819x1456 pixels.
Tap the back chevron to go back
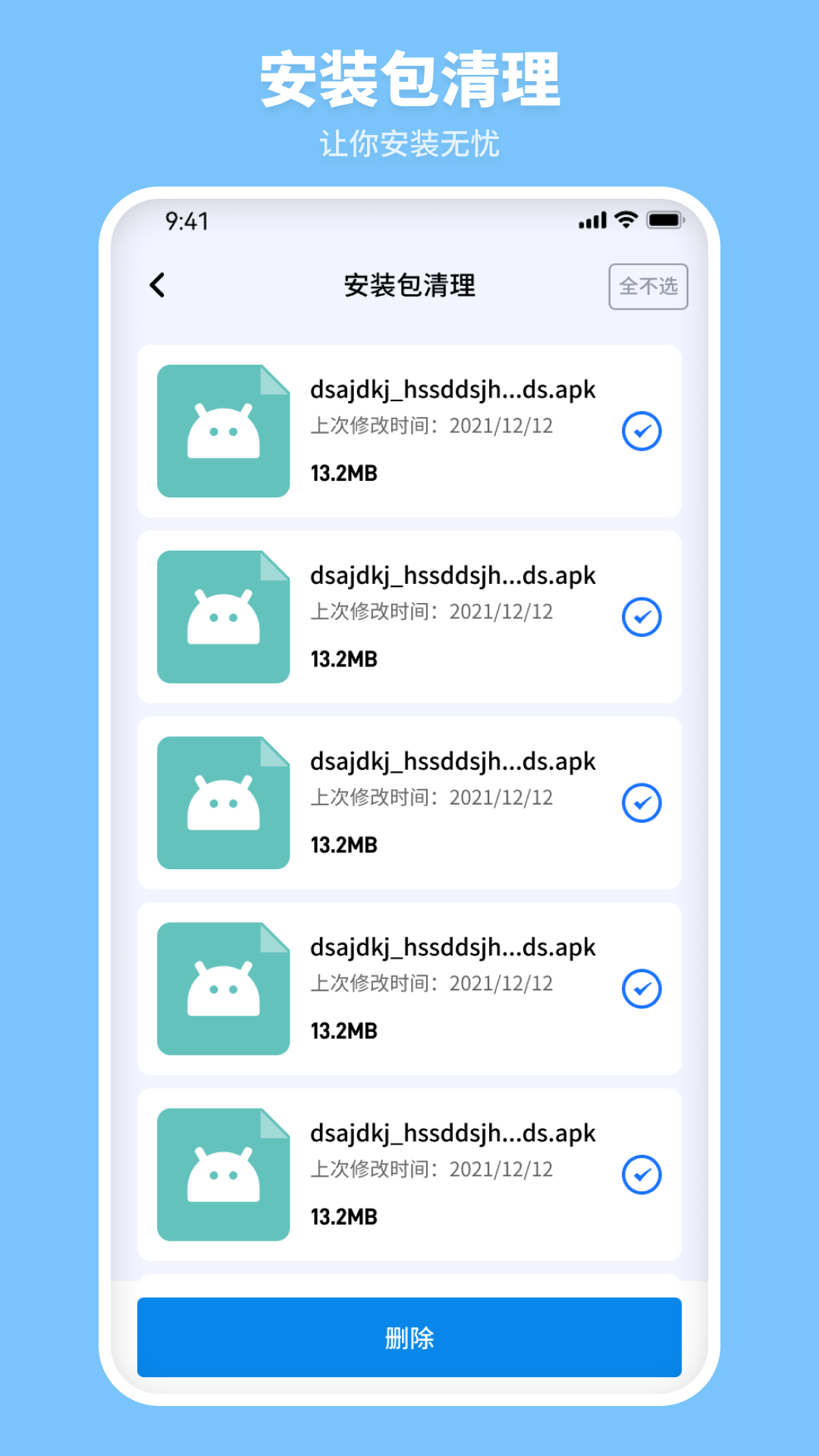tap(157, 286)
